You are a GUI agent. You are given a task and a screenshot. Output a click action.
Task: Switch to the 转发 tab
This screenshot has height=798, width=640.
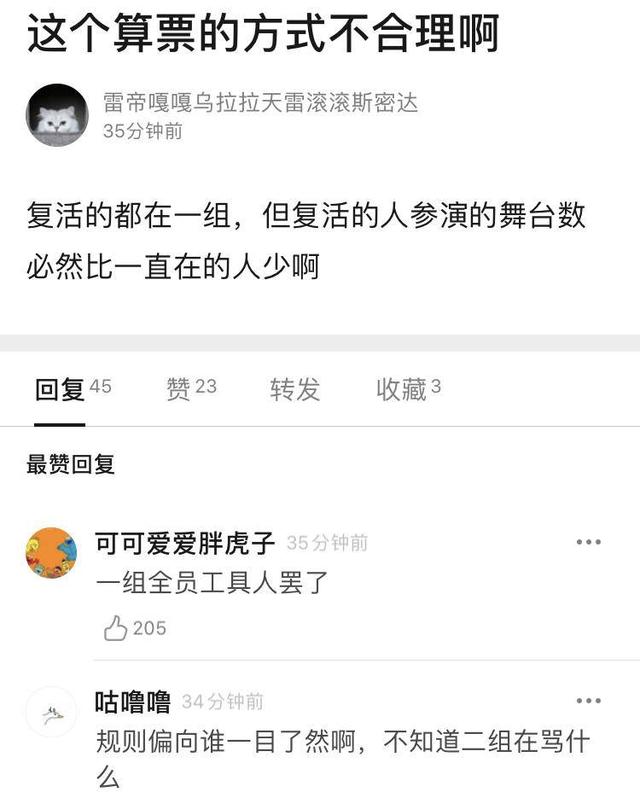click(x=294, y=389)
